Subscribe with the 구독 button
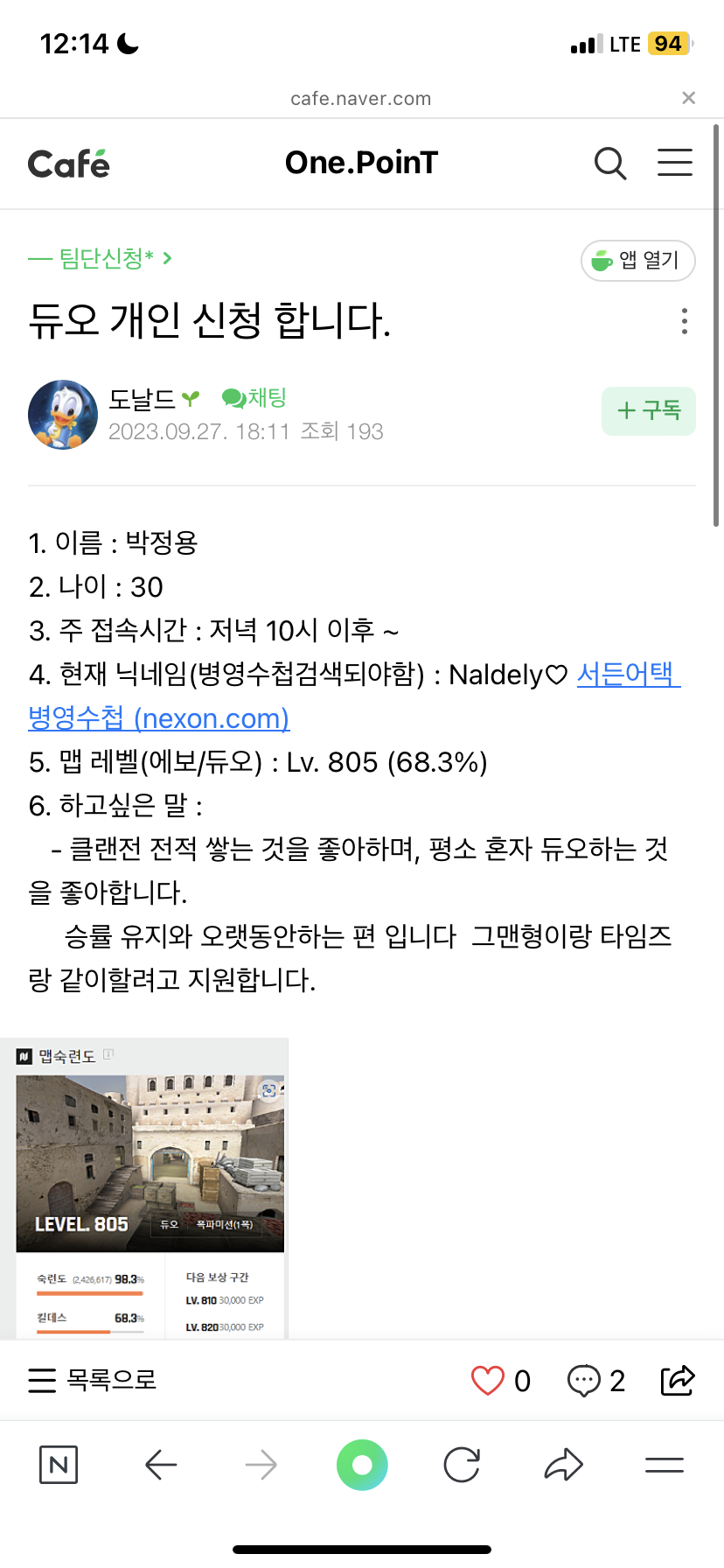 tap(649, 410)
